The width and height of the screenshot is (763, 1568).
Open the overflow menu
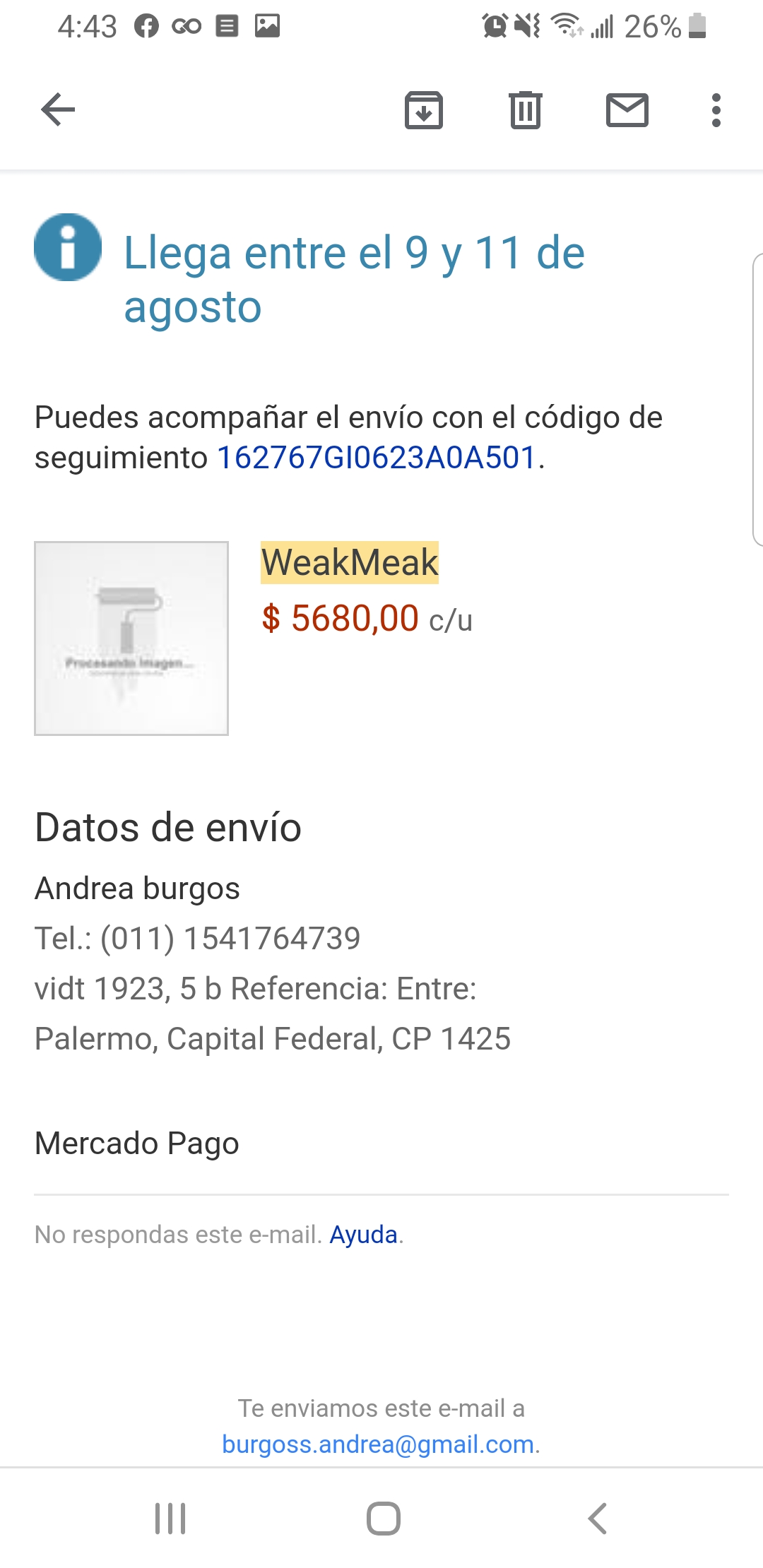point(716,110)
